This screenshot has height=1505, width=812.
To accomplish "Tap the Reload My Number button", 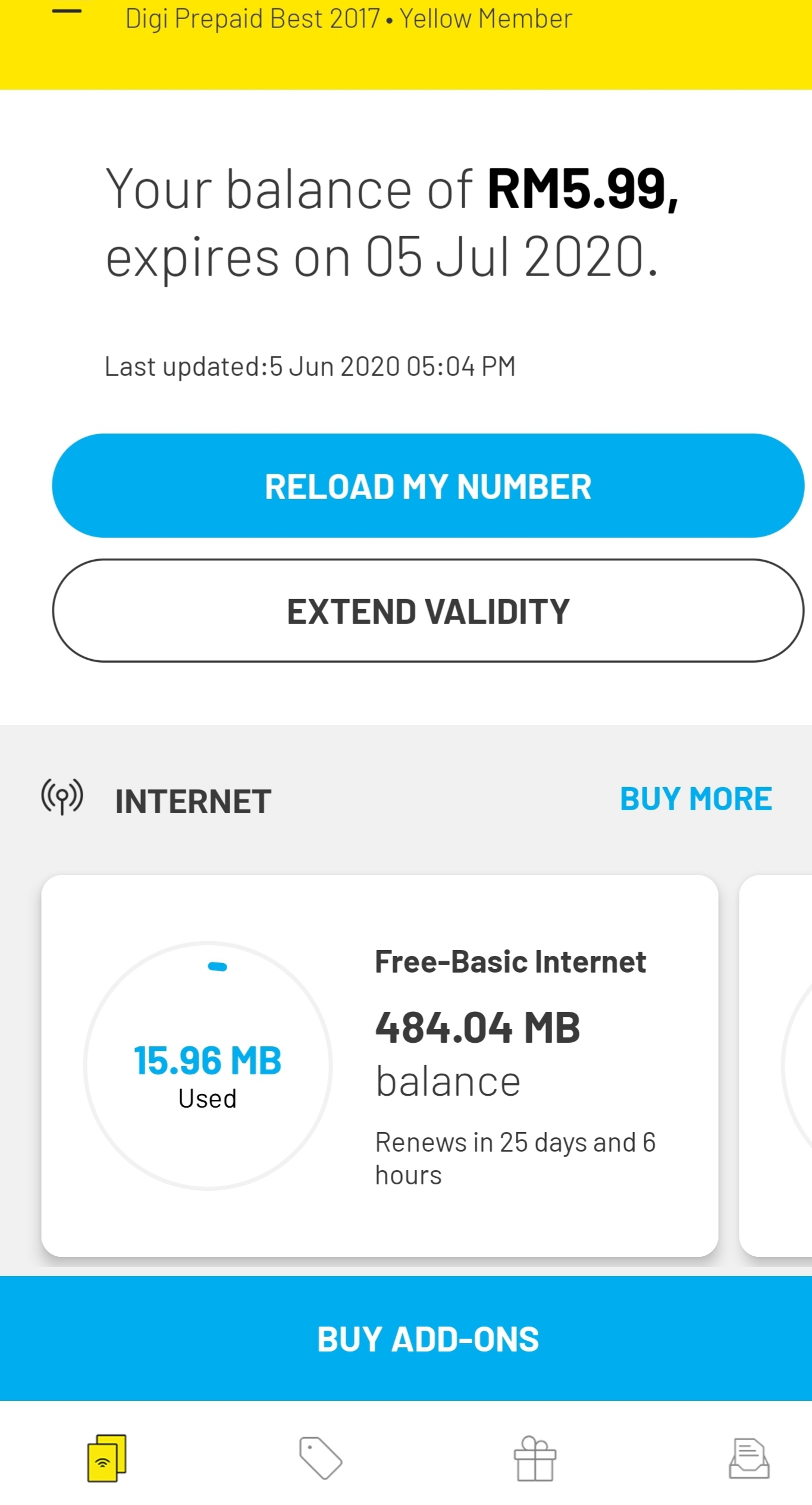I will (x=428, y=485).
